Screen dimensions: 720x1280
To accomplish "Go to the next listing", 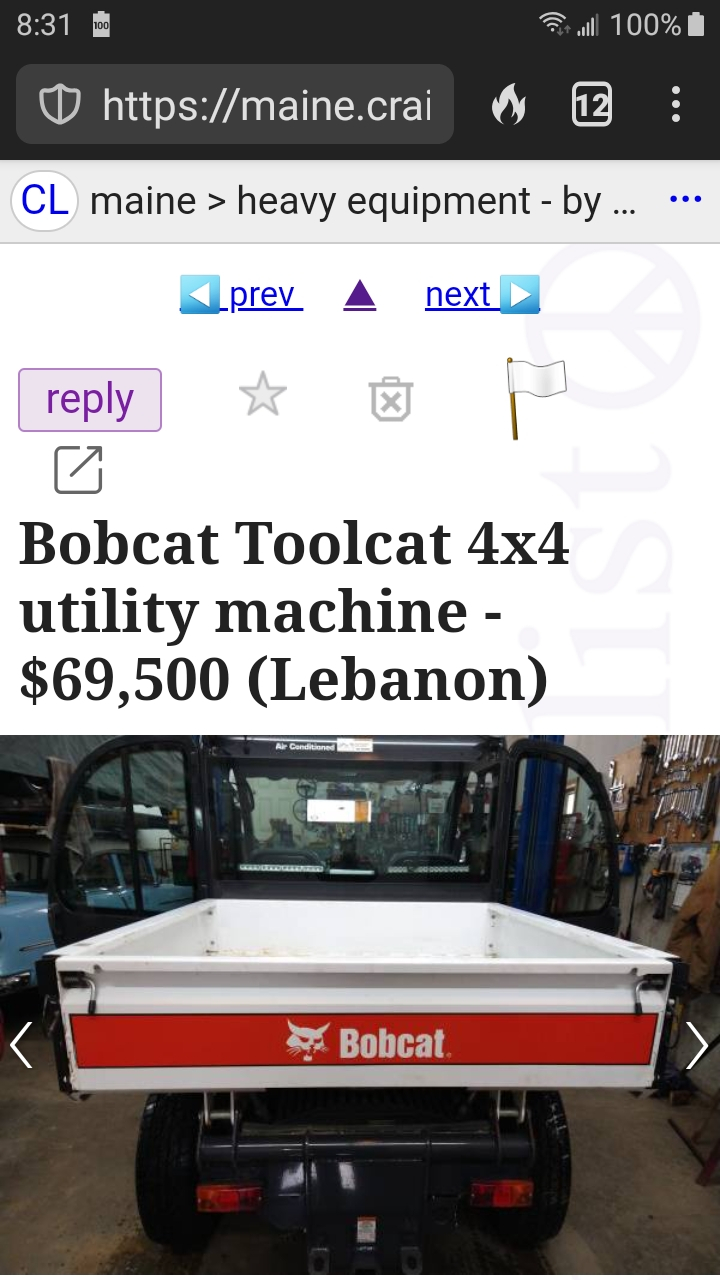I will [482, 295].
